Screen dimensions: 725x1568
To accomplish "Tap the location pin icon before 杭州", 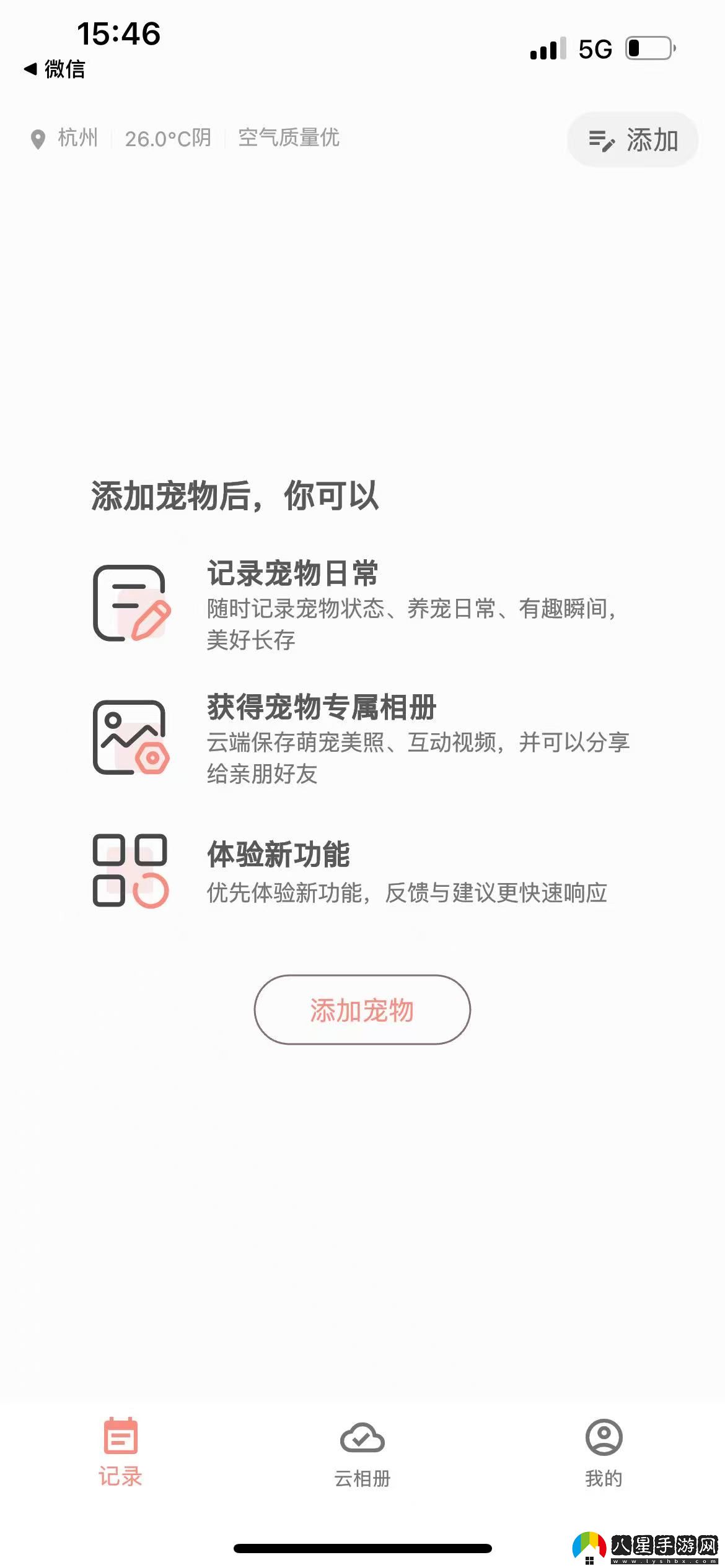I will click(38, 139).
